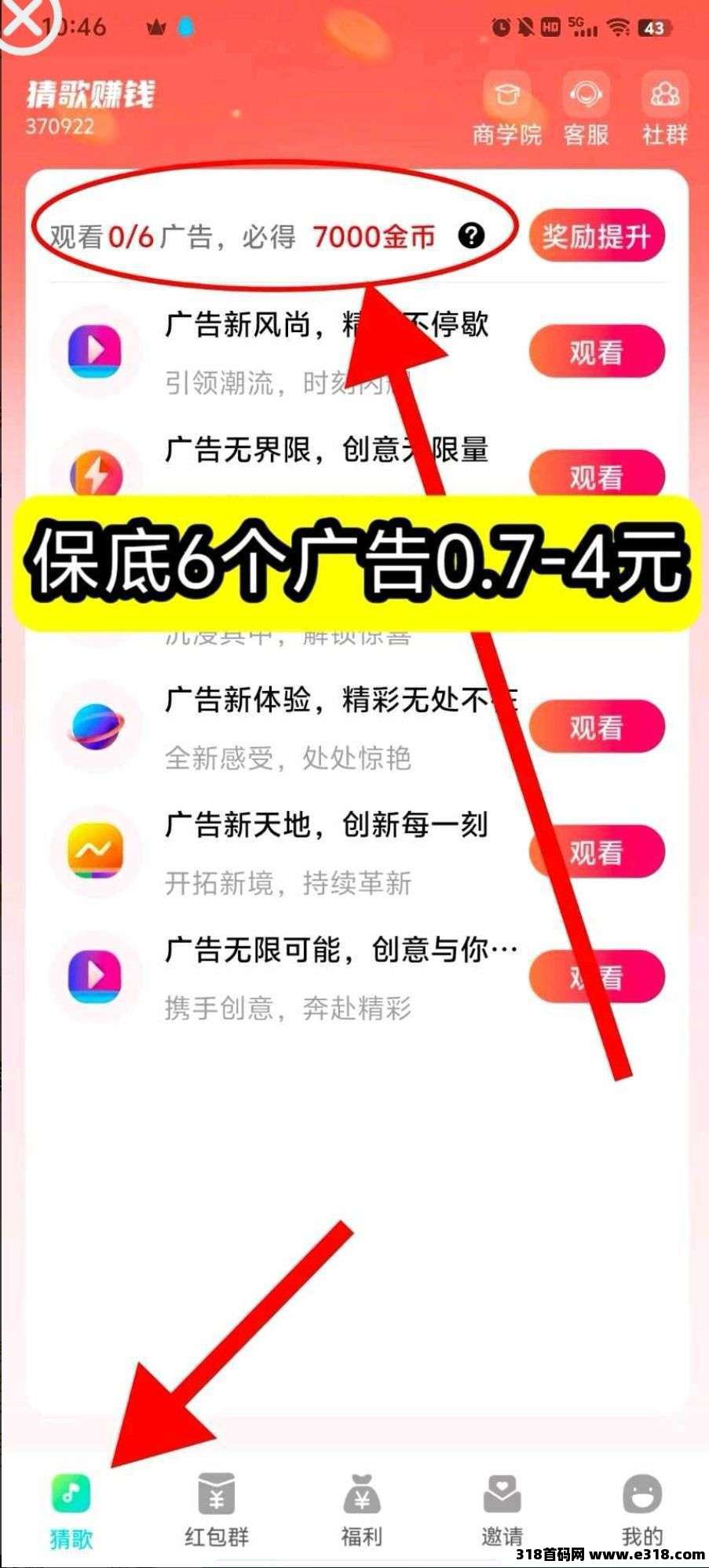This screenshot has height=1568, width=709.
Task: Tap 观看 for 广告新风尚
Action: [x=597, y=352]
